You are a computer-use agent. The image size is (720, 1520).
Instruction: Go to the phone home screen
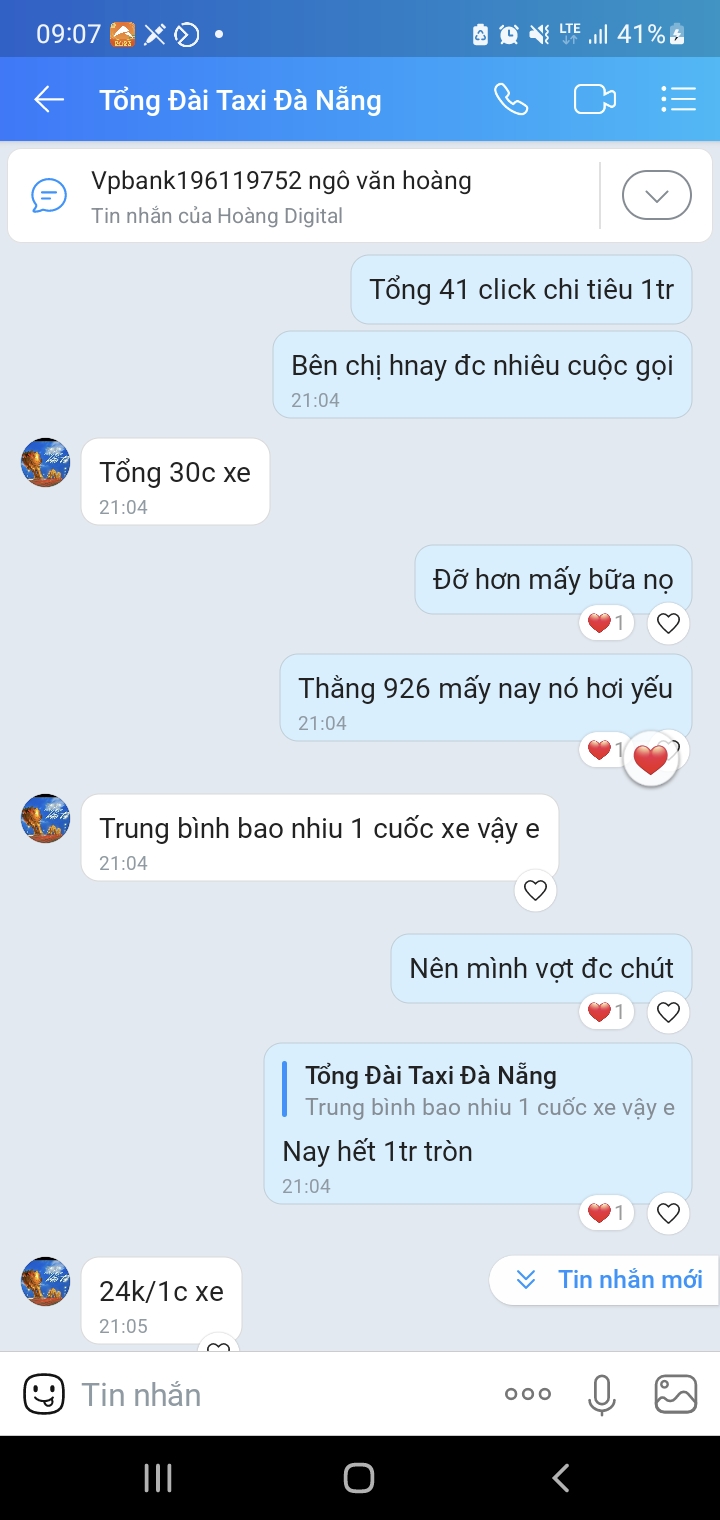coord(359,1478)
